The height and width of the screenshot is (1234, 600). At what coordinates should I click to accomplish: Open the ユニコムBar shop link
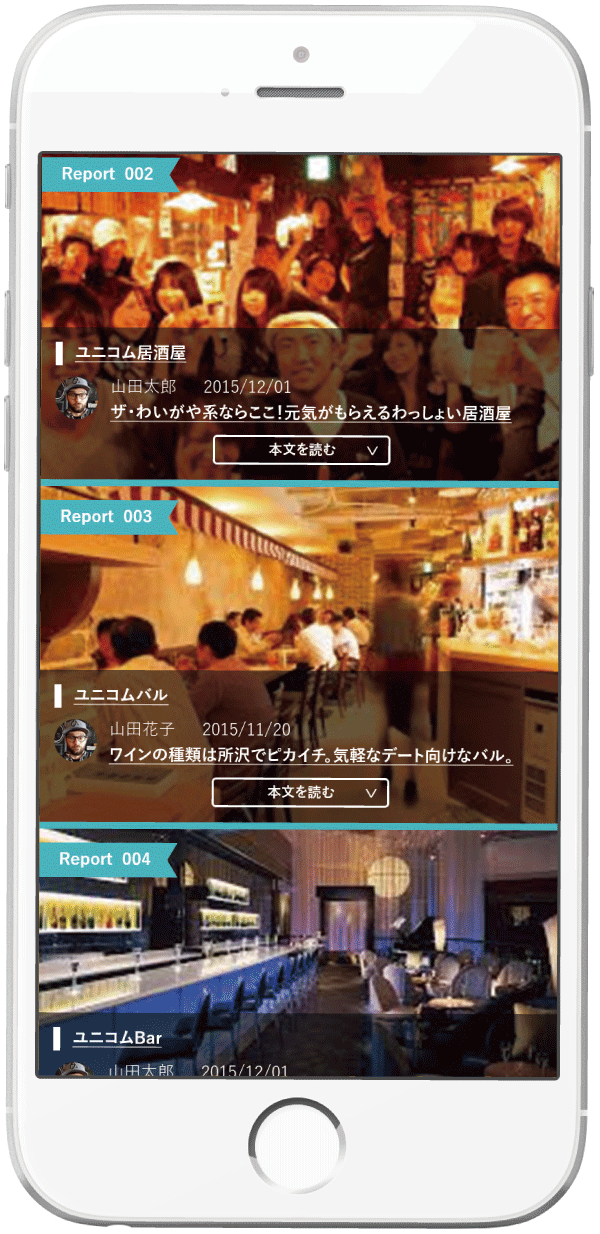117,1038
